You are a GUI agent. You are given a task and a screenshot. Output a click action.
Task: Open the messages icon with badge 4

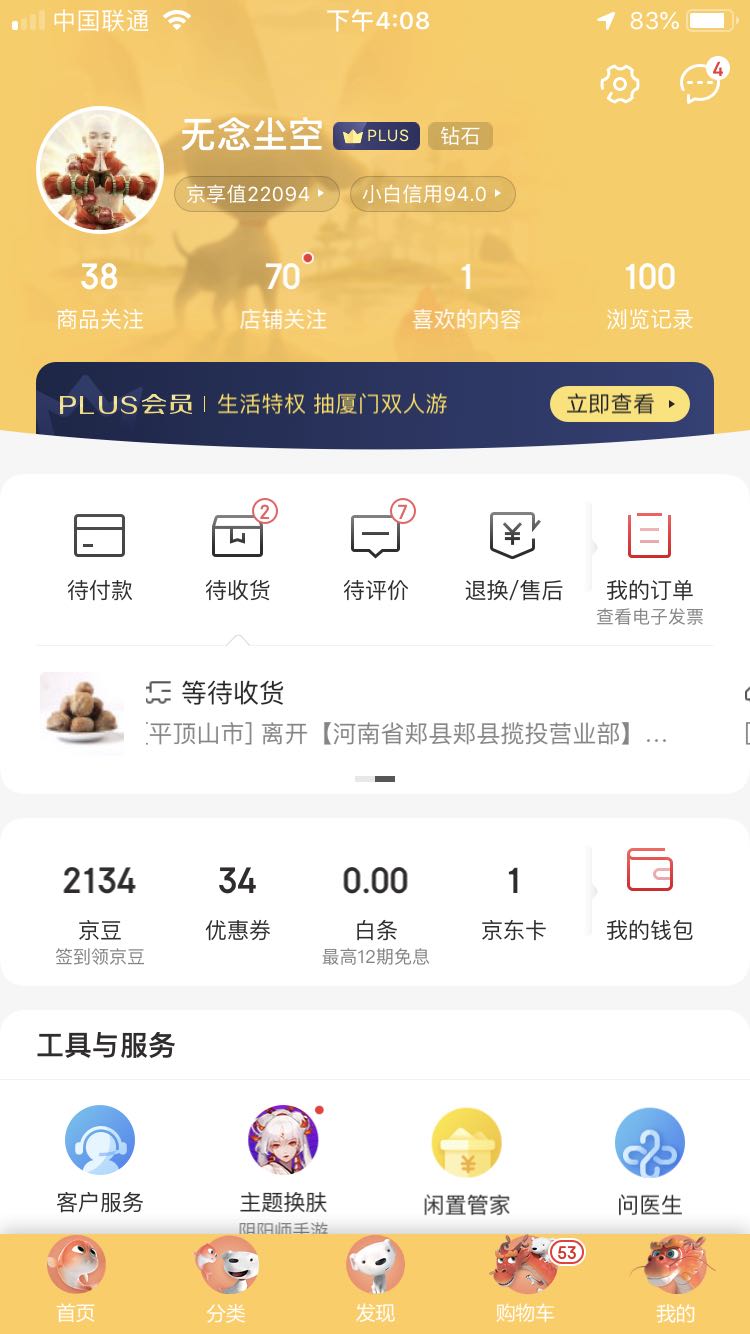coord(699,84)
